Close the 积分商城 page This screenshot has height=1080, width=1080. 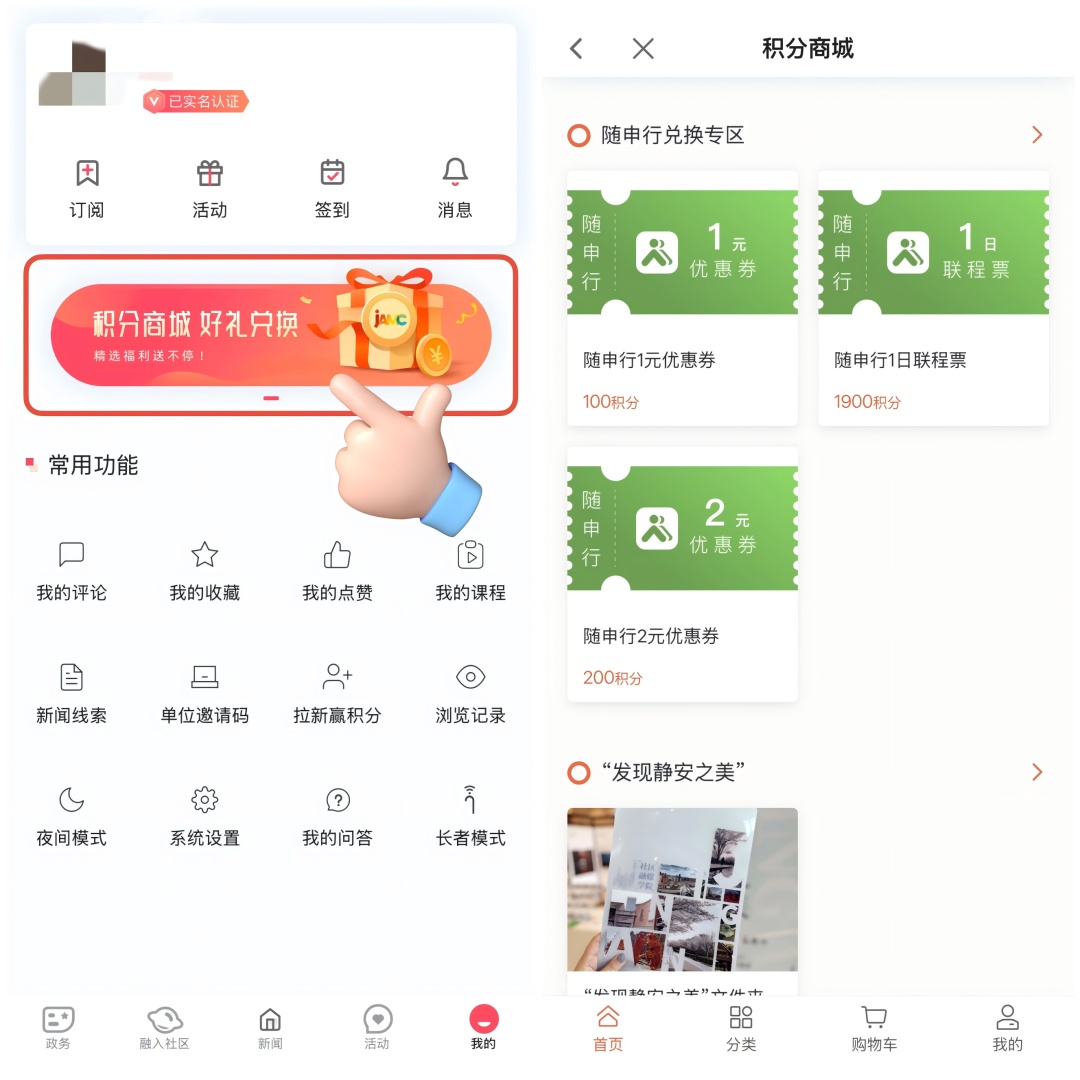pyautogui.click(x=643, y=48)
